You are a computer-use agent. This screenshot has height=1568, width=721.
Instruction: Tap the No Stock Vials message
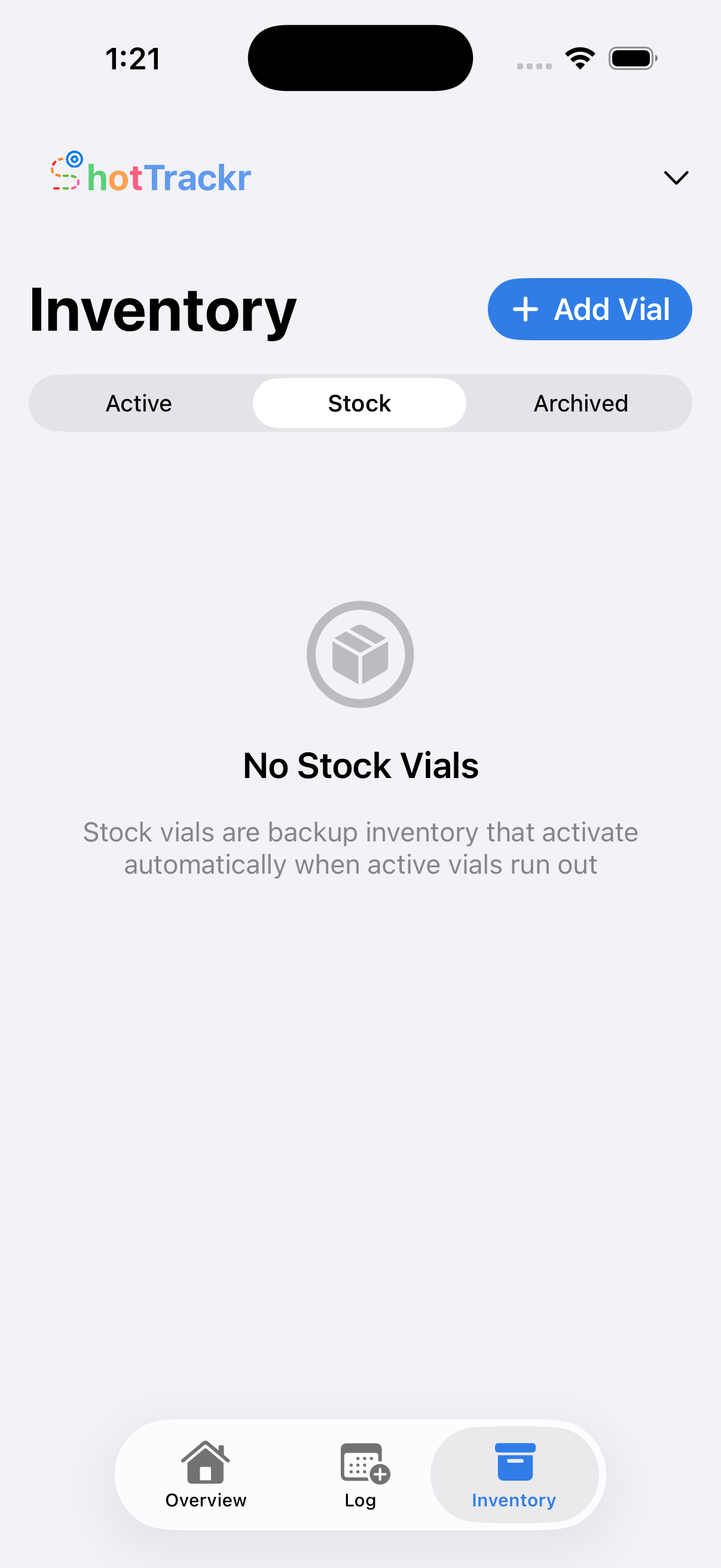pyautogui.click(x=360, y=765)
